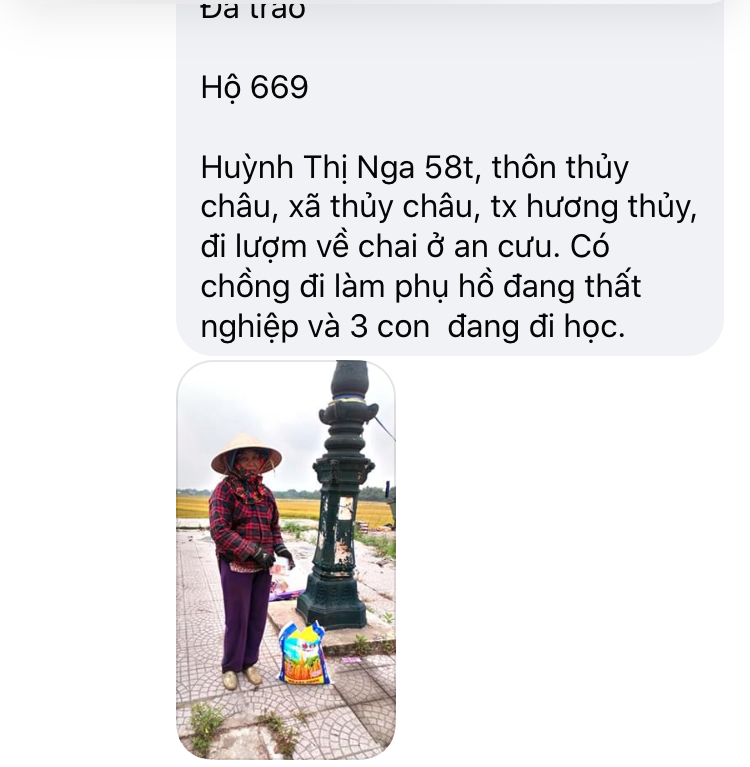Open the photo of the woman with rice bag
The image size is (750, 767).
click(286, 560)
